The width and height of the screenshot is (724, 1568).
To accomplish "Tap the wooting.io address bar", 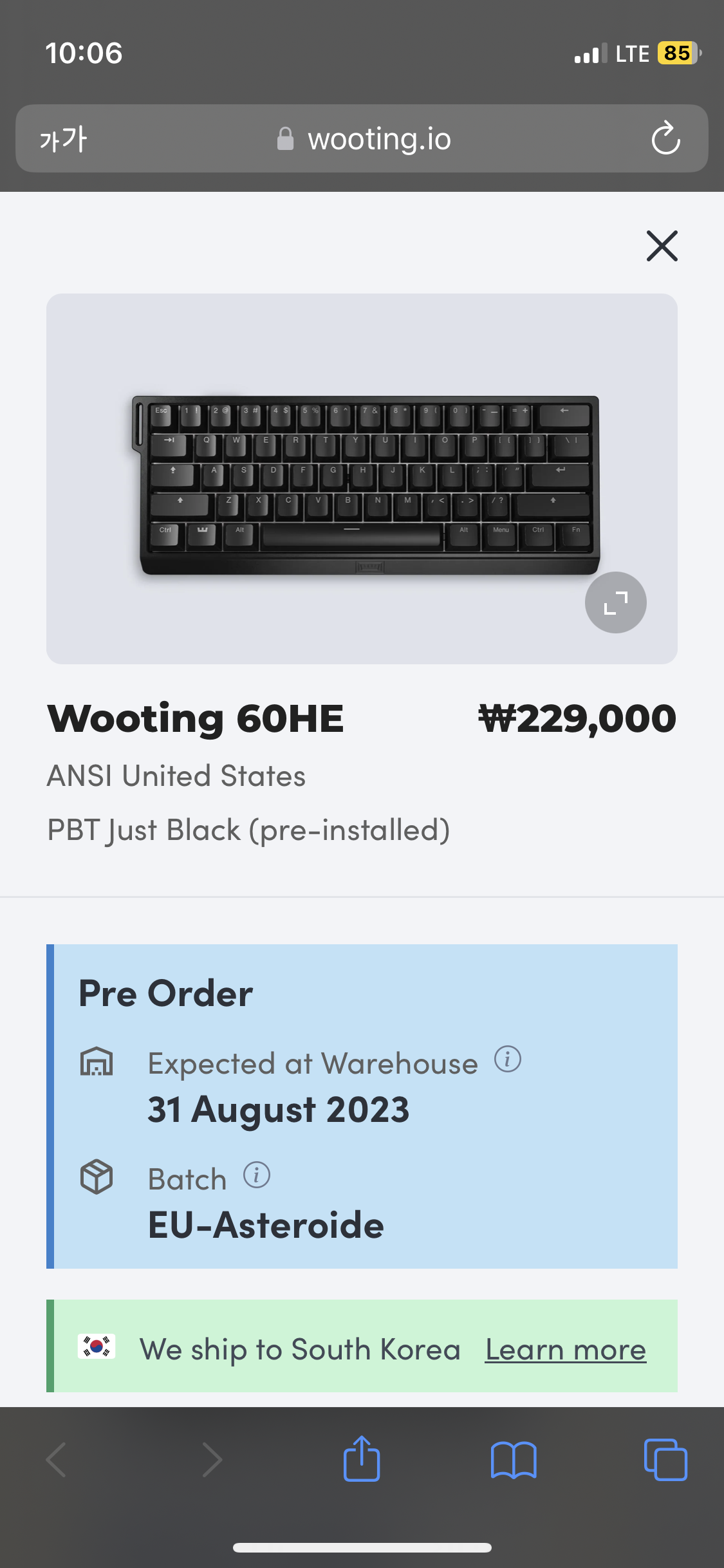I will tap(364, 138).
